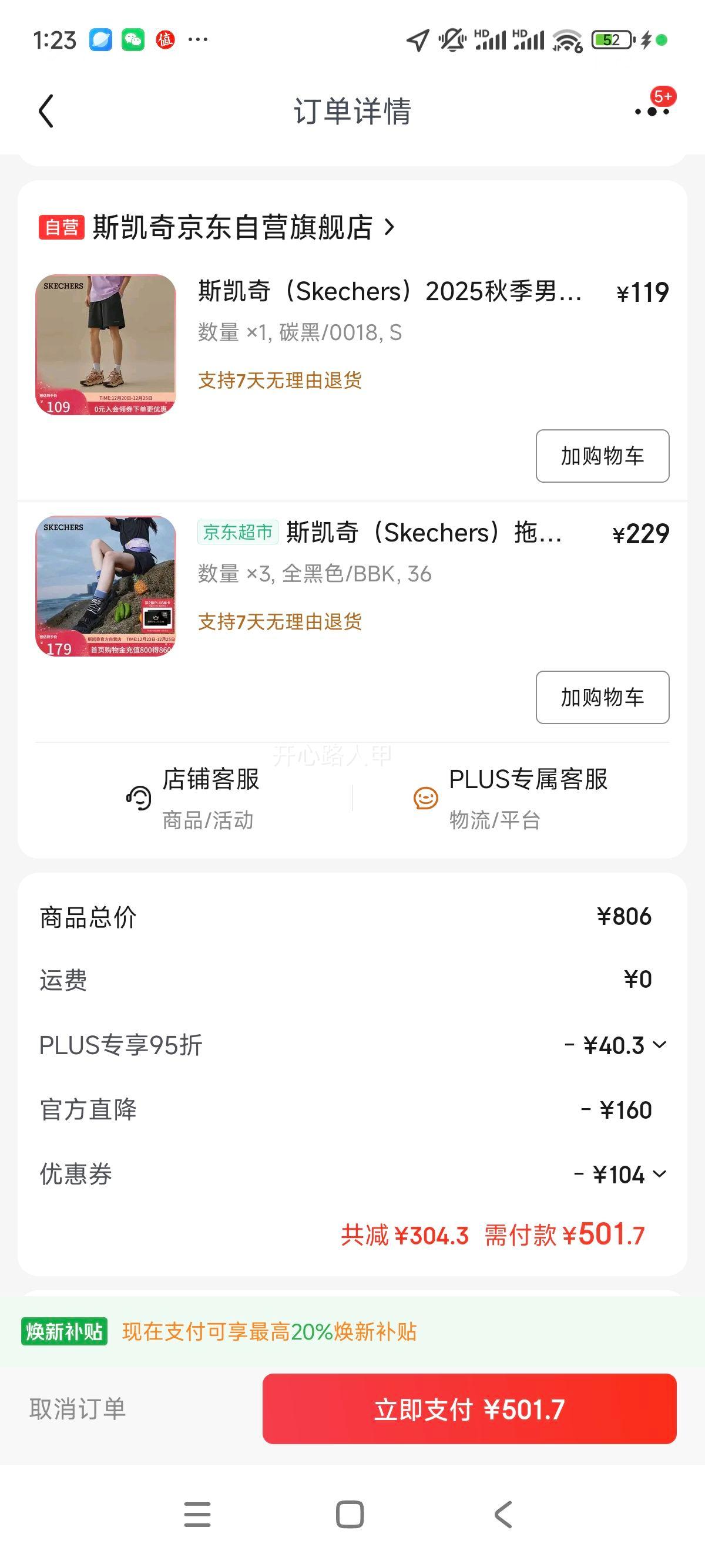This screenshot has height=1568, width=705.
Task: Open the 斯凯奇京东自营旗舰店 store page
Action: point(232,228)
